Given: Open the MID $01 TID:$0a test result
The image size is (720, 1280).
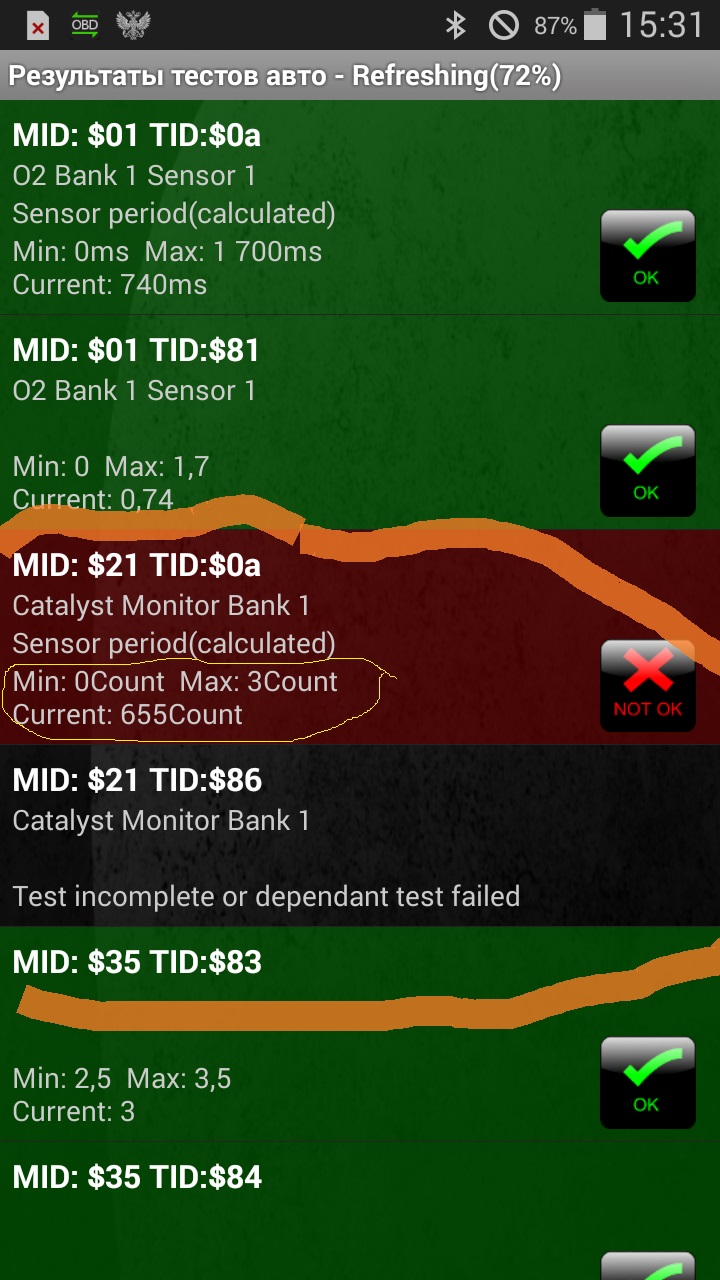Looking at the screenshot, I should point(360,207).
